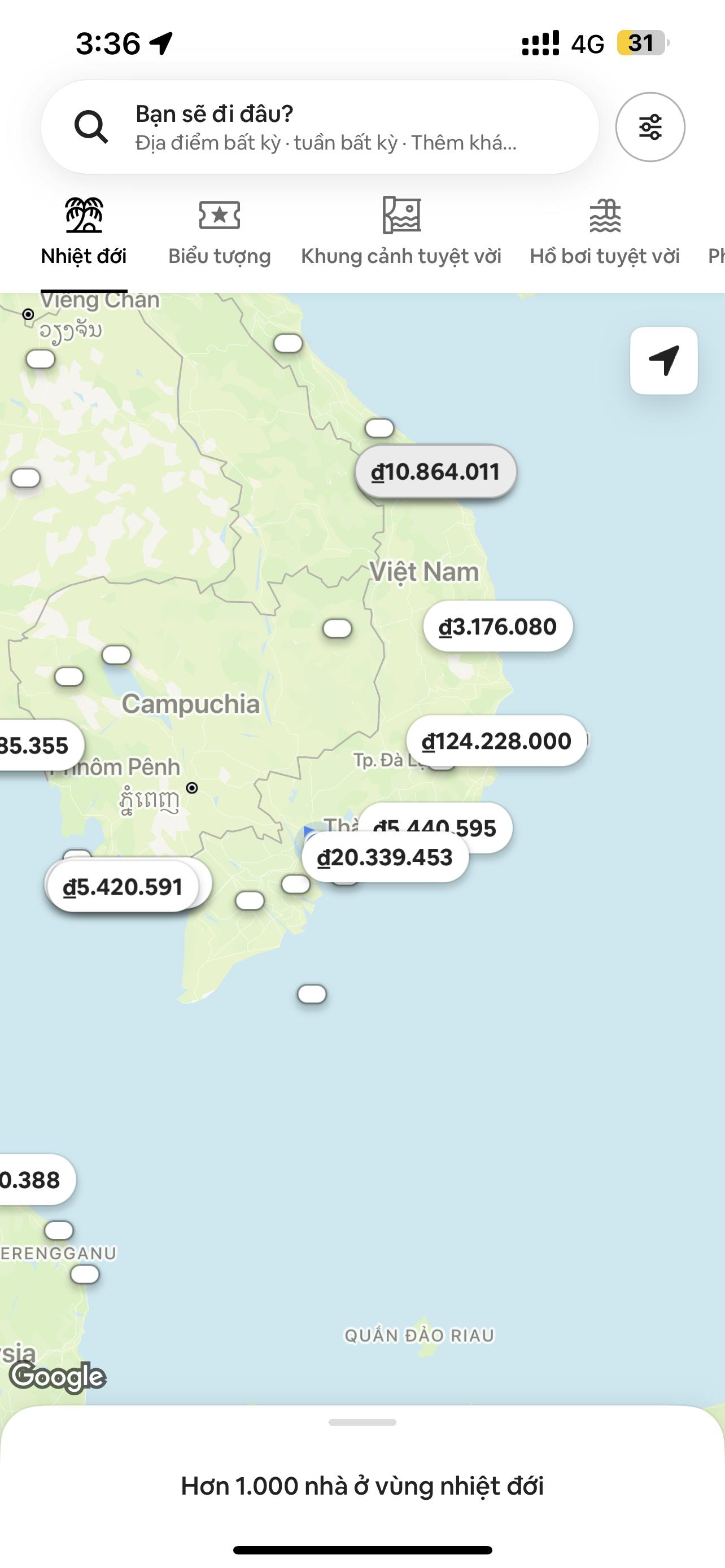Select the ₫124.228.000 price pin

tap(497, 741)
